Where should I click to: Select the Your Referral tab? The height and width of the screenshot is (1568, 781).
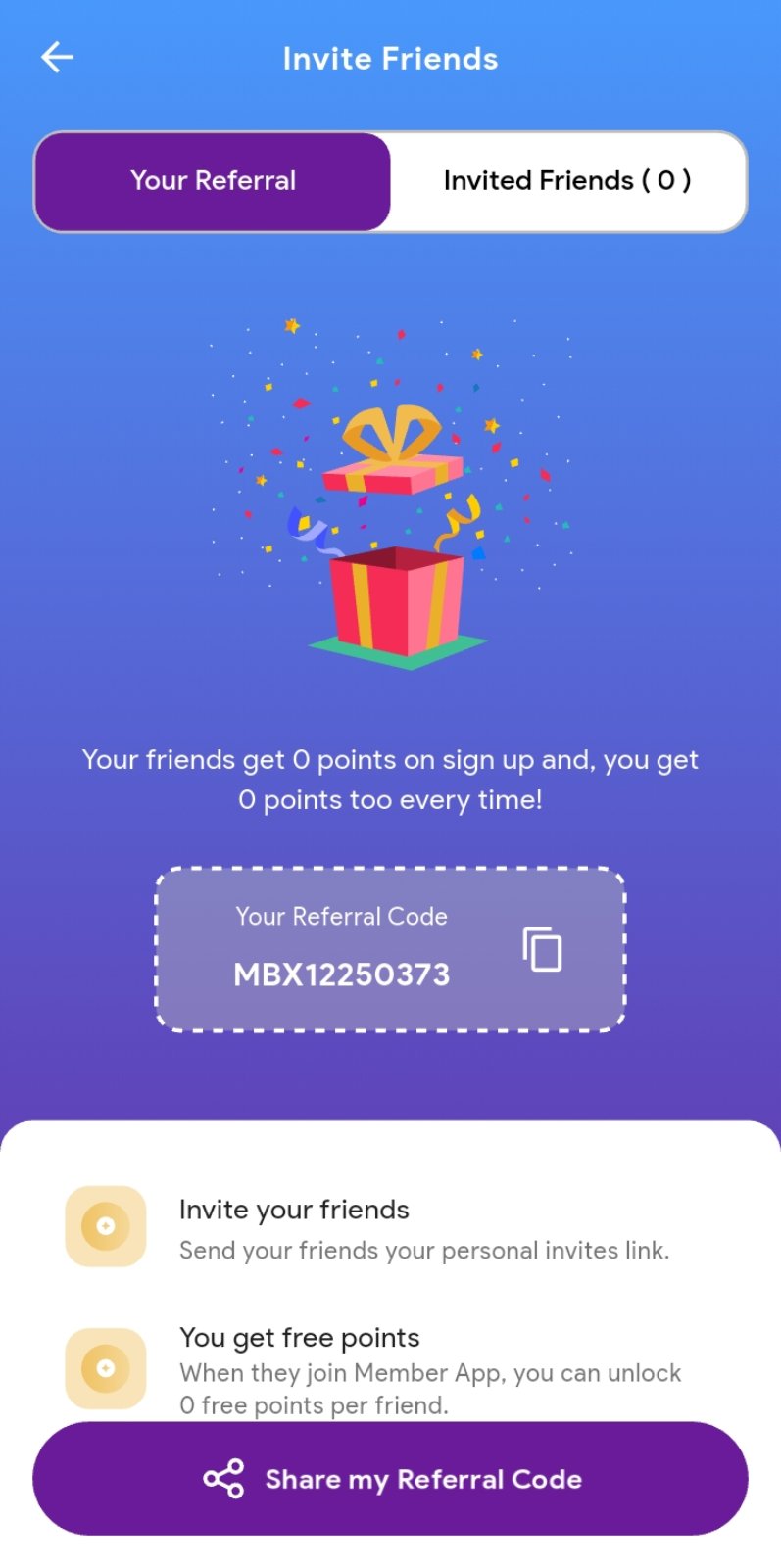[213, 181]
